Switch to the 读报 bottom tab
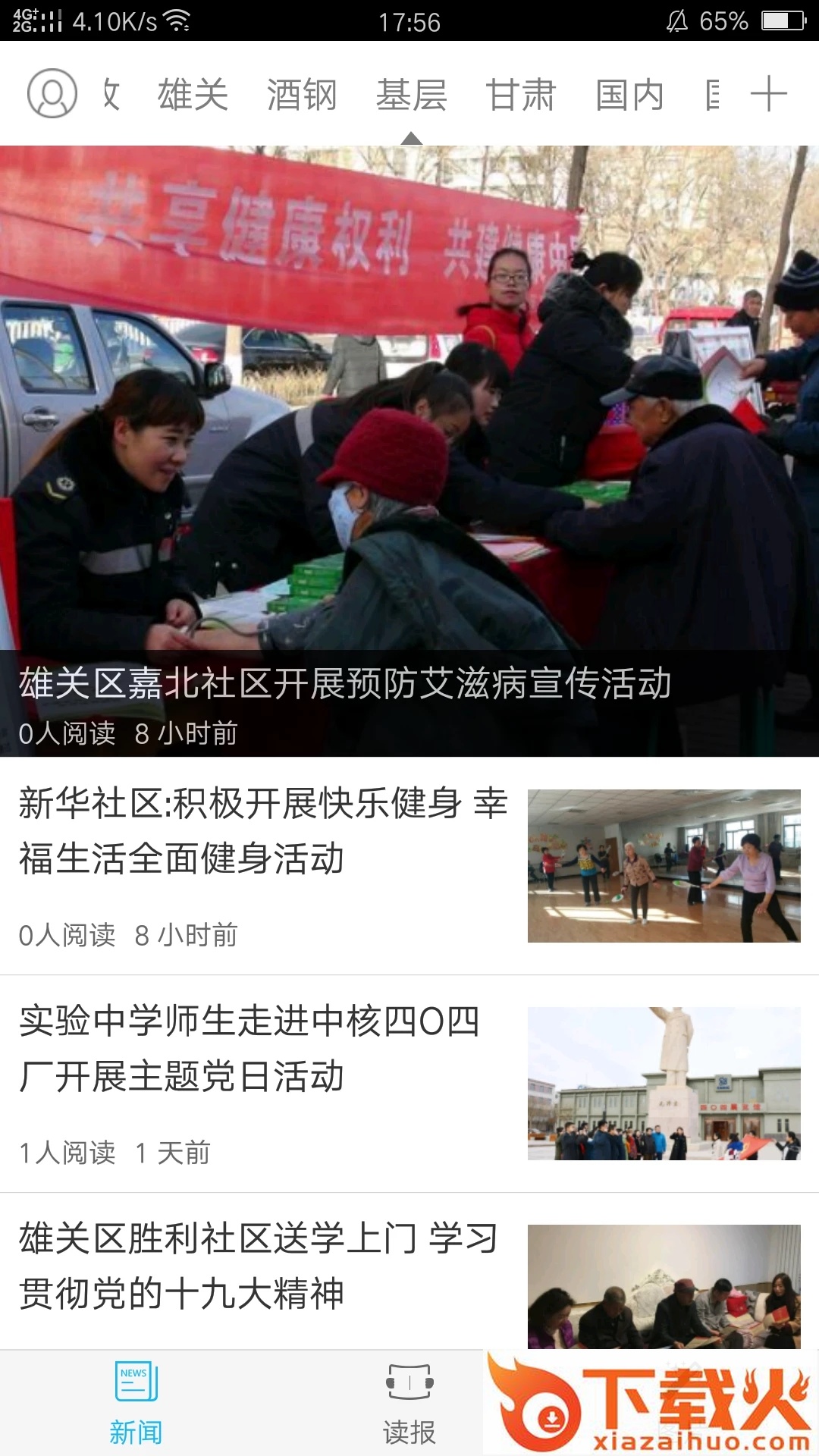The image size is (819, 1456). [409, 1403]
